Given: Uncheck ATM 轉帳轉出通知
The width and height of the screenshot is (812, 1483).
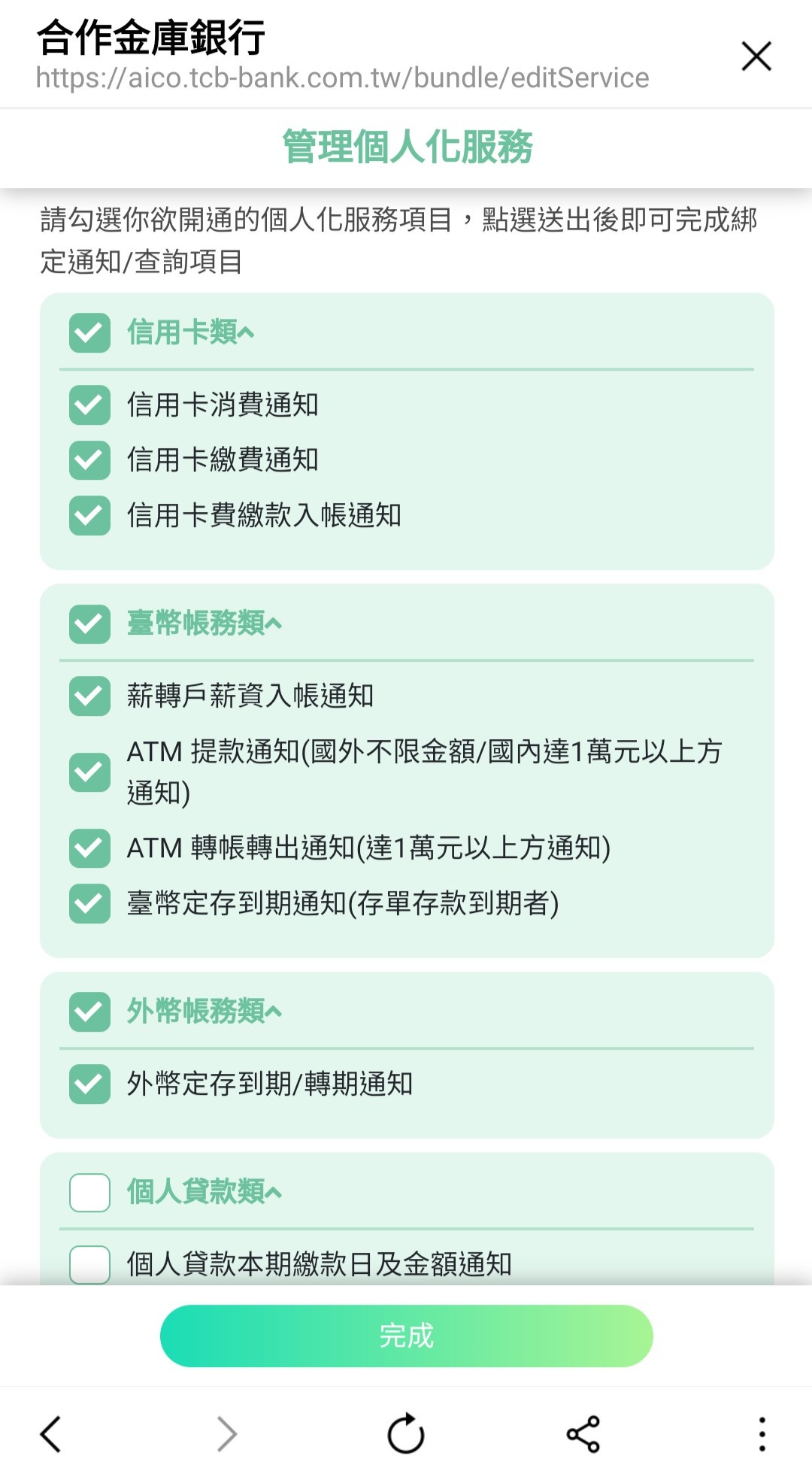Looking at the screenshot, I should (89, 848).
